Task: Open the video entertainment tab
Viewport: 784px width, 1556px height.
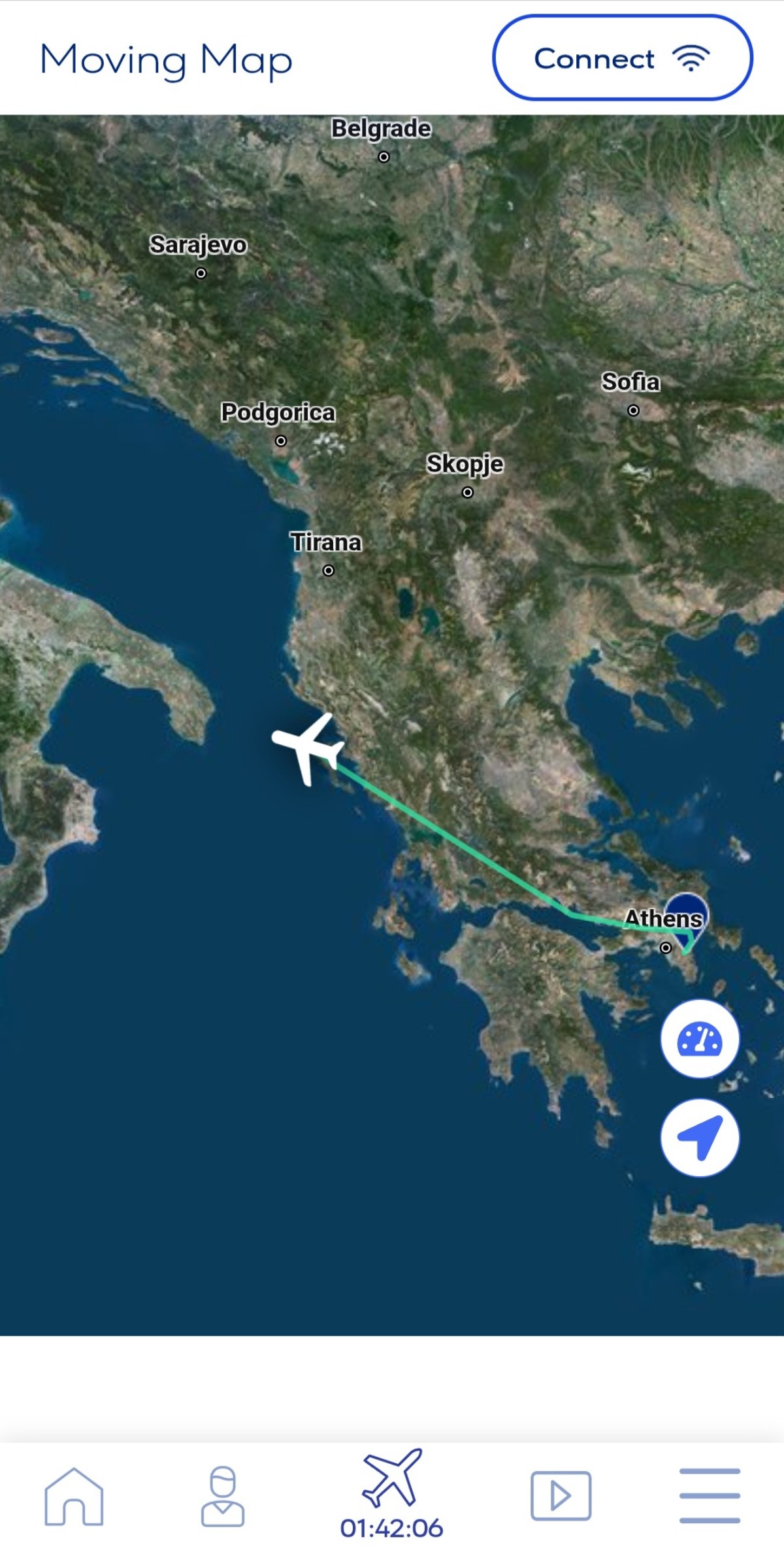Action: (x=561, y=1496)
